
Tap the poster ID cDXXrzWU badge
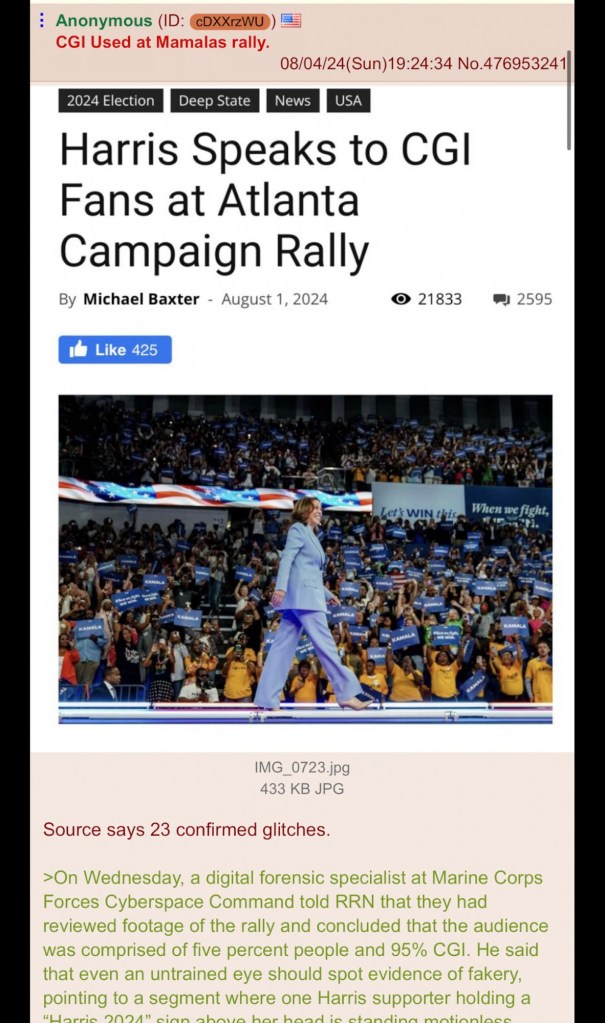[x=231, y=20]
